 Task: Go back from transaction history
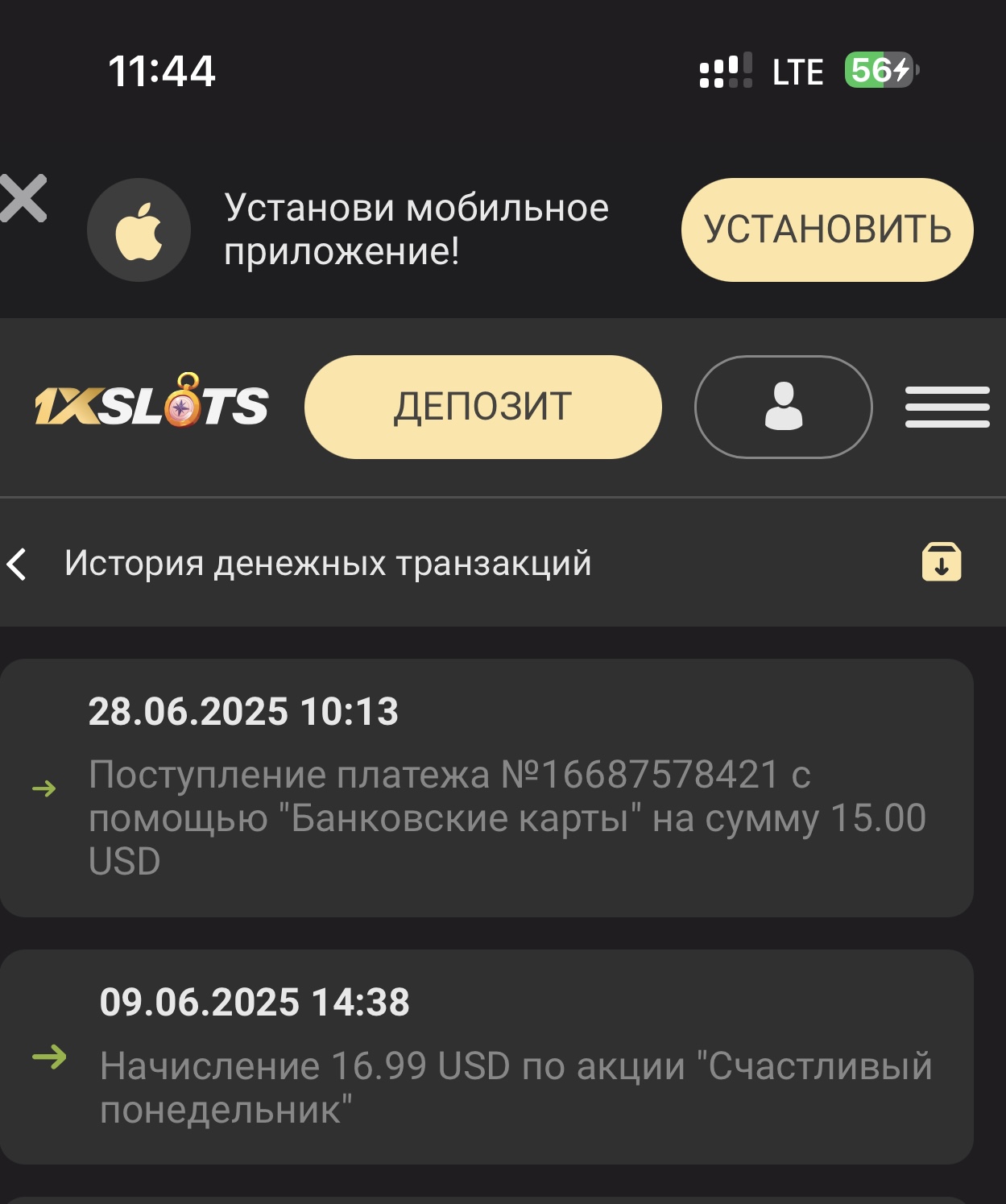(18, 564)
